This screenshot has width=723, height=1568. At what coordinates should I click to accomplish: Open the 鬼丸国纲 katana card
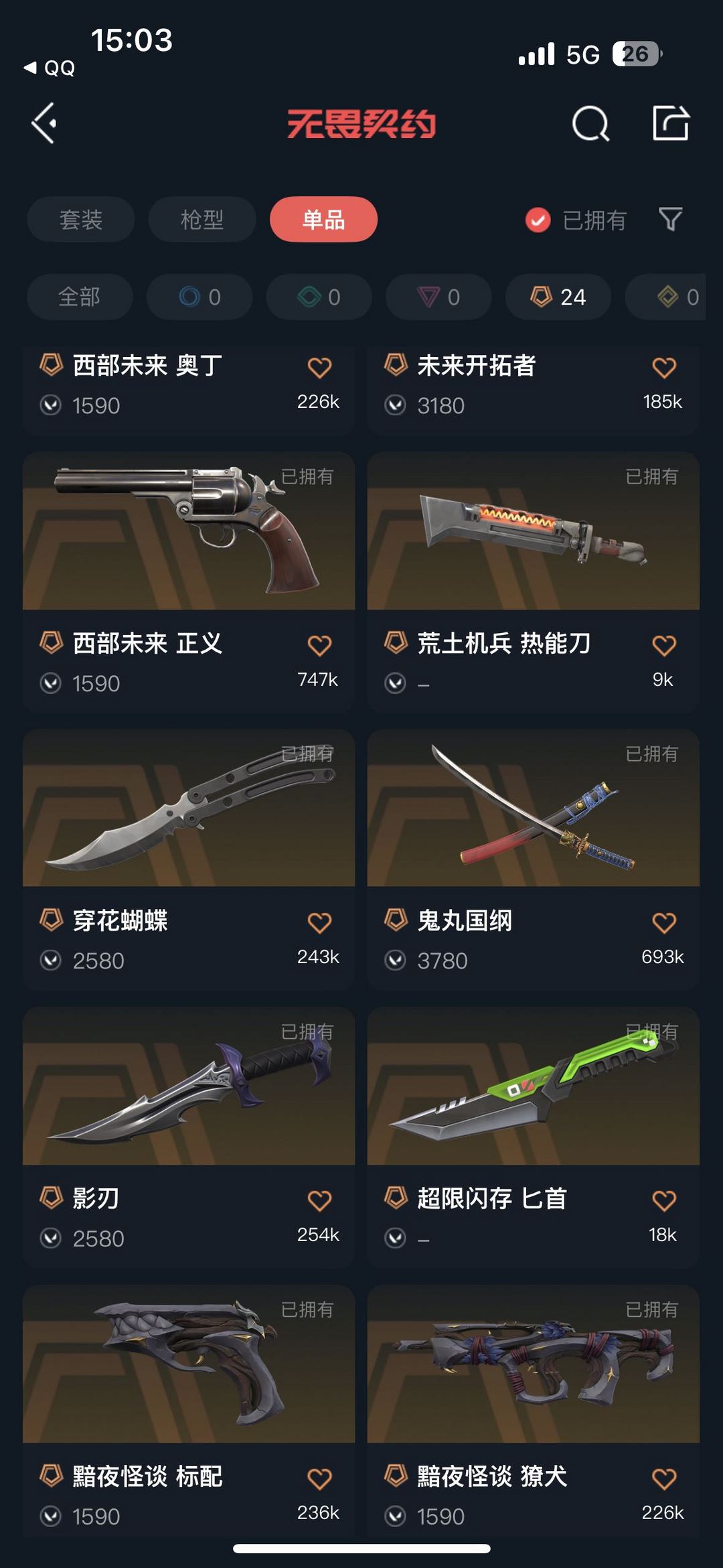534,859
